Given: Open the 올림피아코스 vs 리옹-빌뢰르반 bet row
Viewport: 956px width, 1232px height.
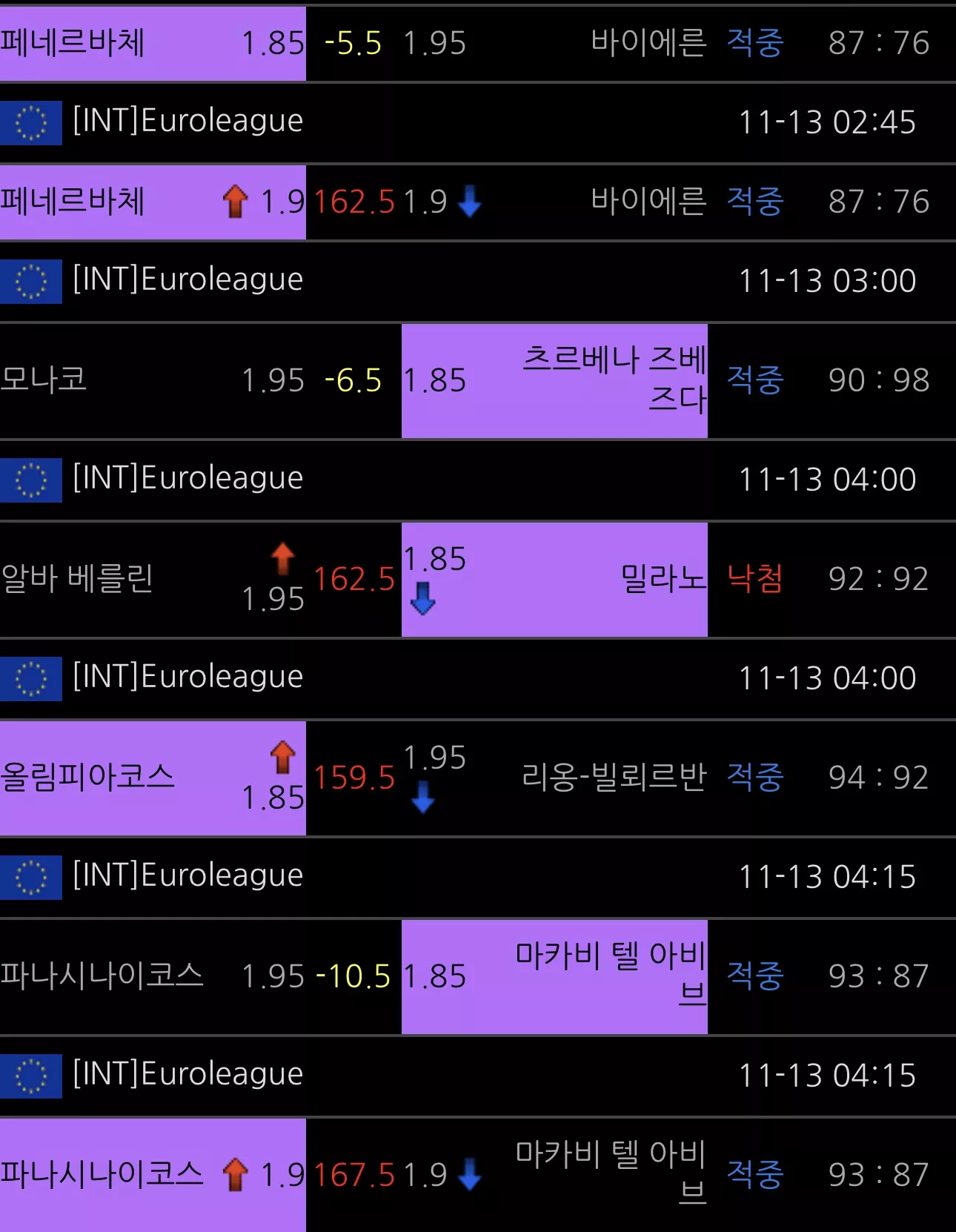Looking at the screenshot, I should [x=478, y=778].
